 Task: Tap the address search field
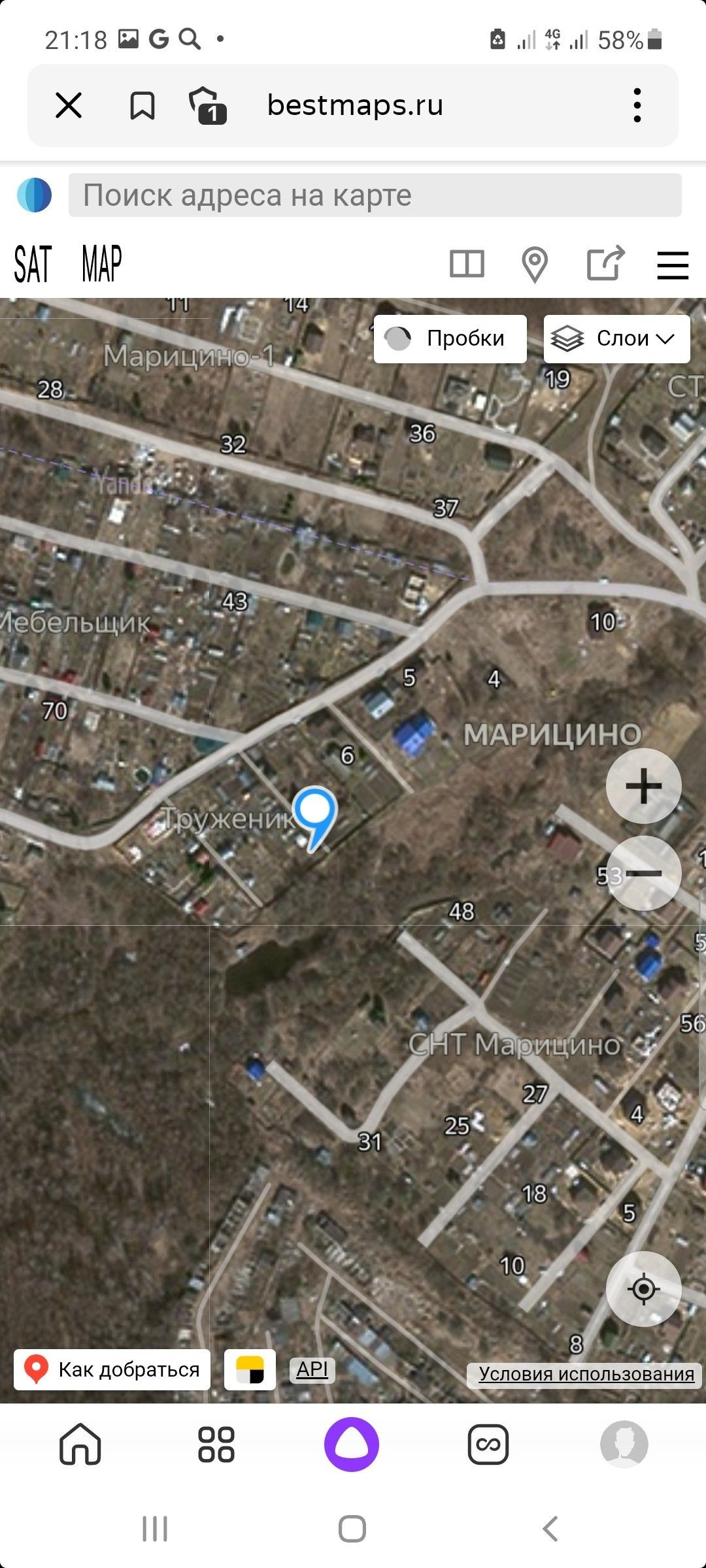375,195
